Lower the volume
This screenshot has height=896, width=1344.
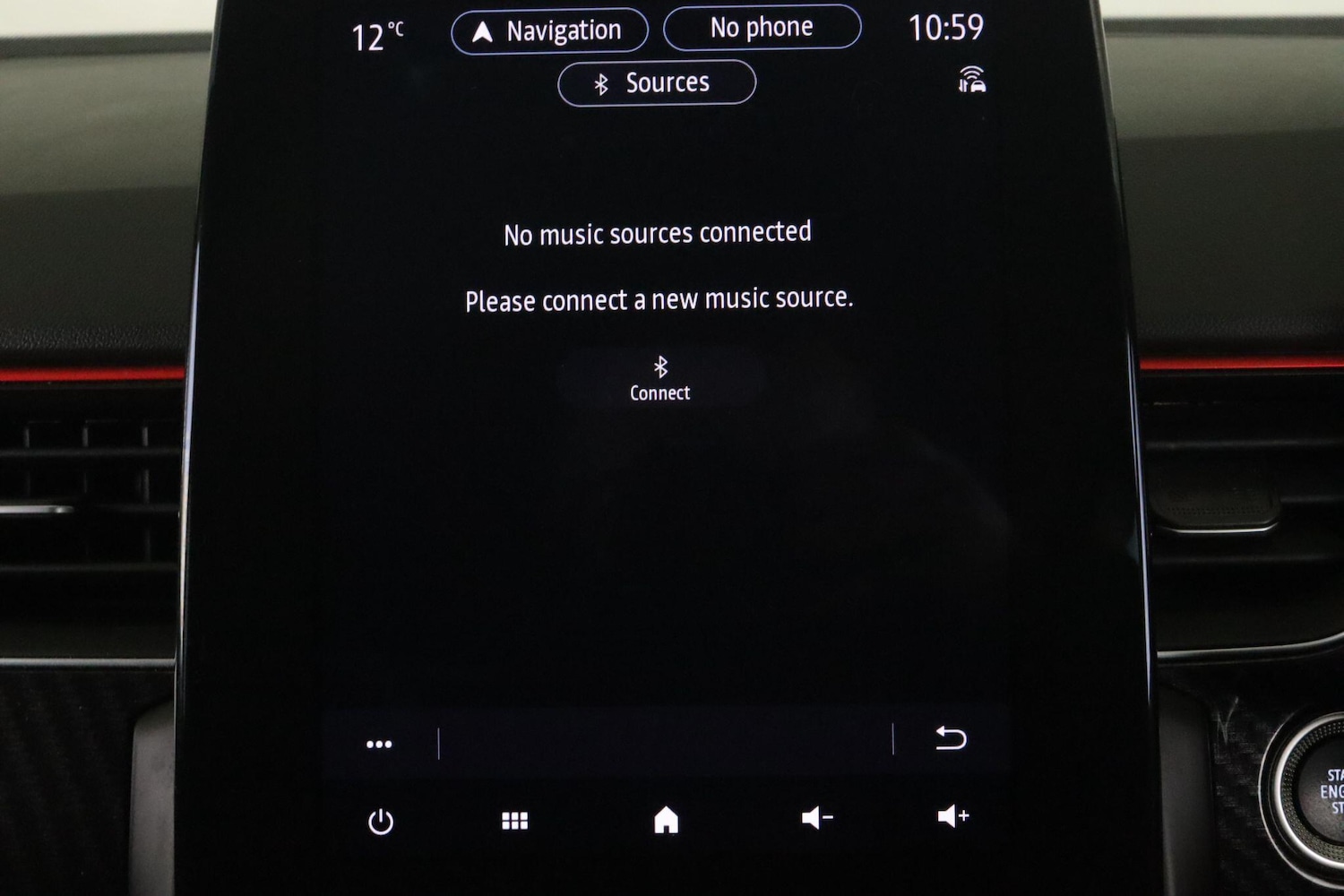[x=816, y=817]
